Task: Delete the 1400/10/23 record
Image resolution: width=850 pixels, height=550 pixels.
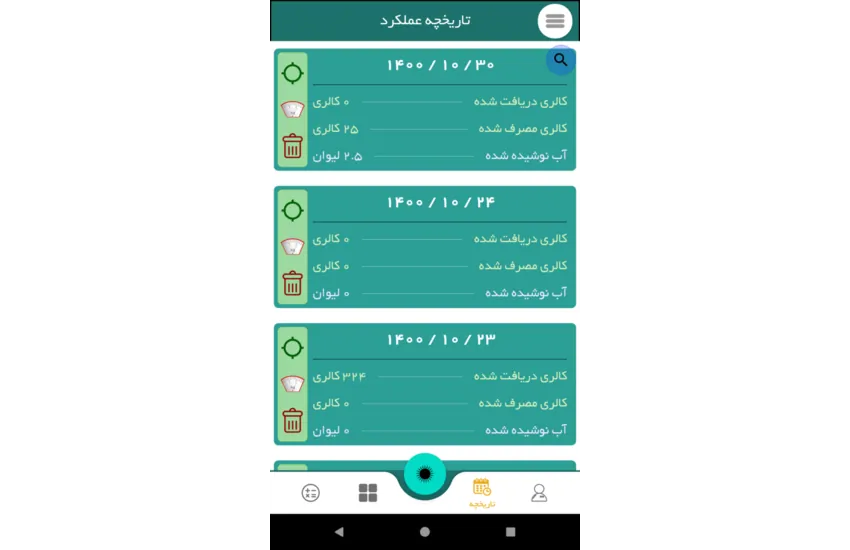Action: click(292, 420)
